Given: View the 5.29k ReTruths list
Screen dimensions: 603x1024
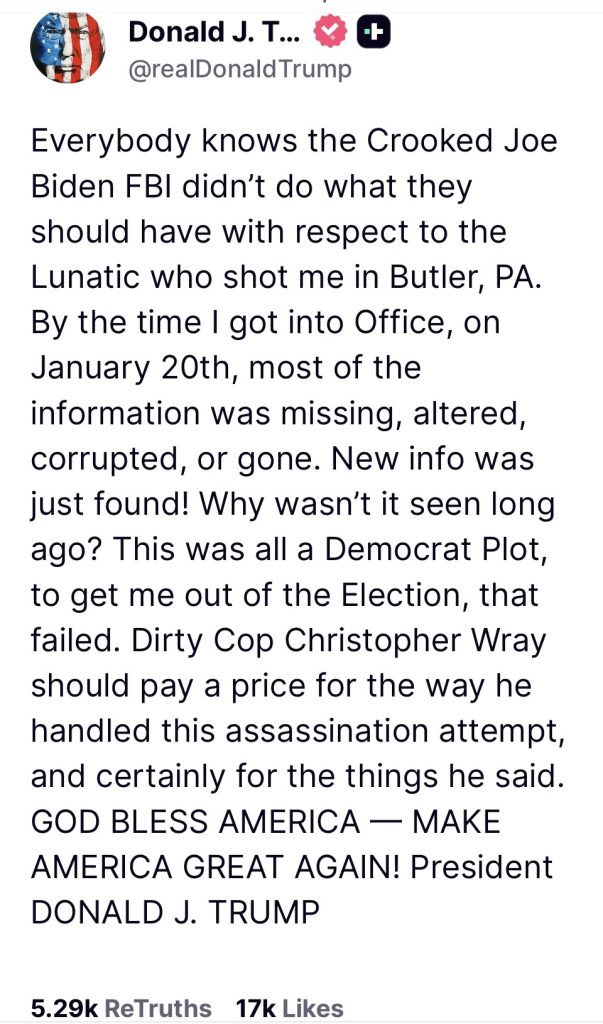Looking at the screenshot, I should coord(121,1008).
